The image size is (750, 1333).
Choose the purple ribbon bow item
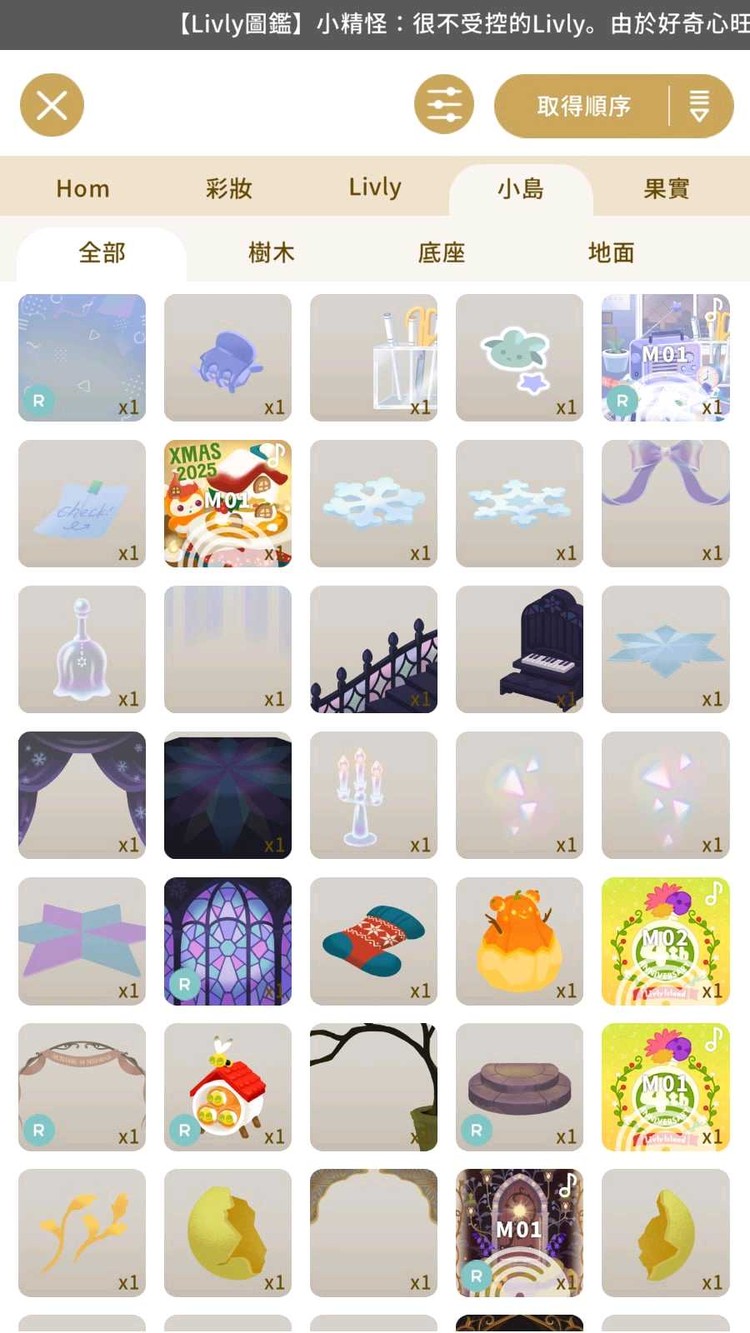click(666, 503)
